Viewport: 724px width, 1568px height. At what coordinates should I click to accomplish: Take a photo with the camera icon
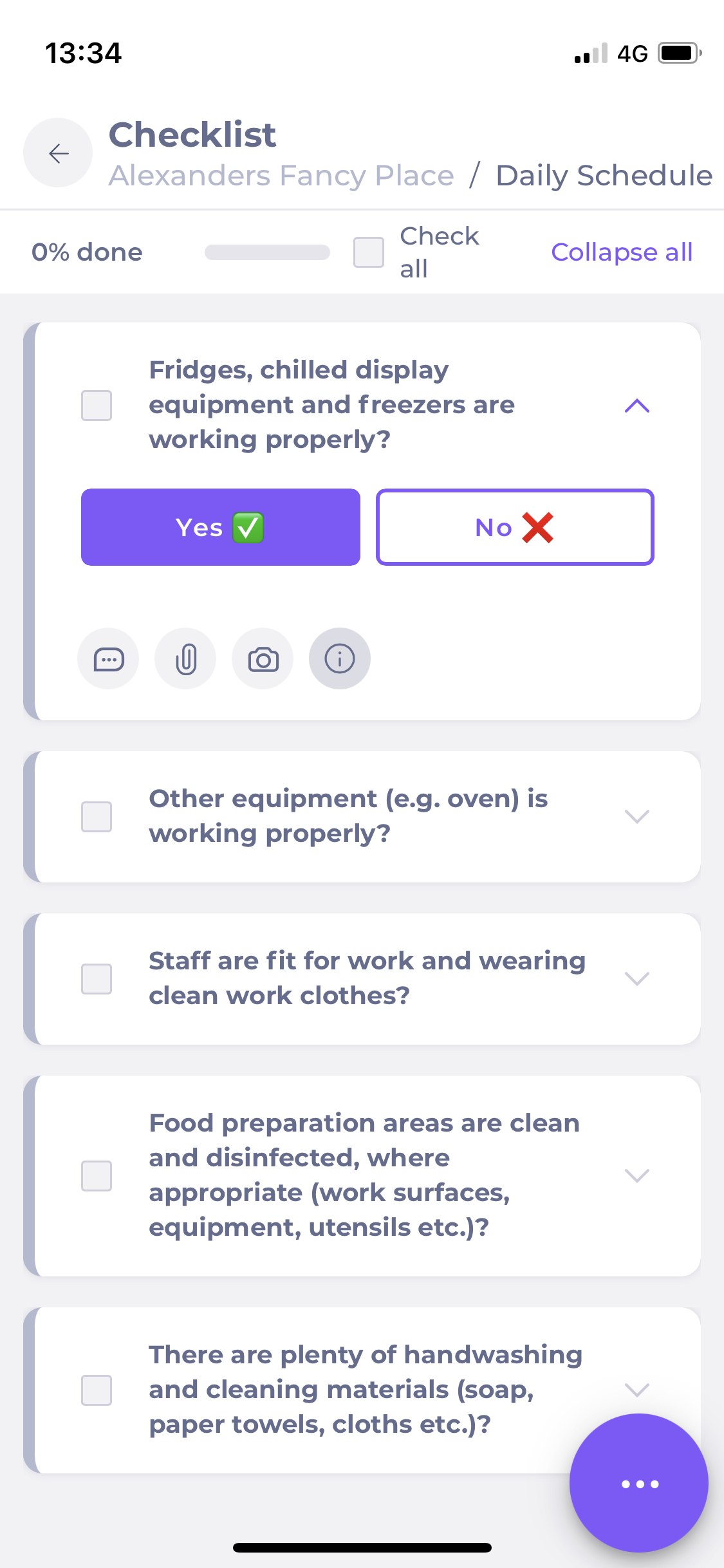263,659
